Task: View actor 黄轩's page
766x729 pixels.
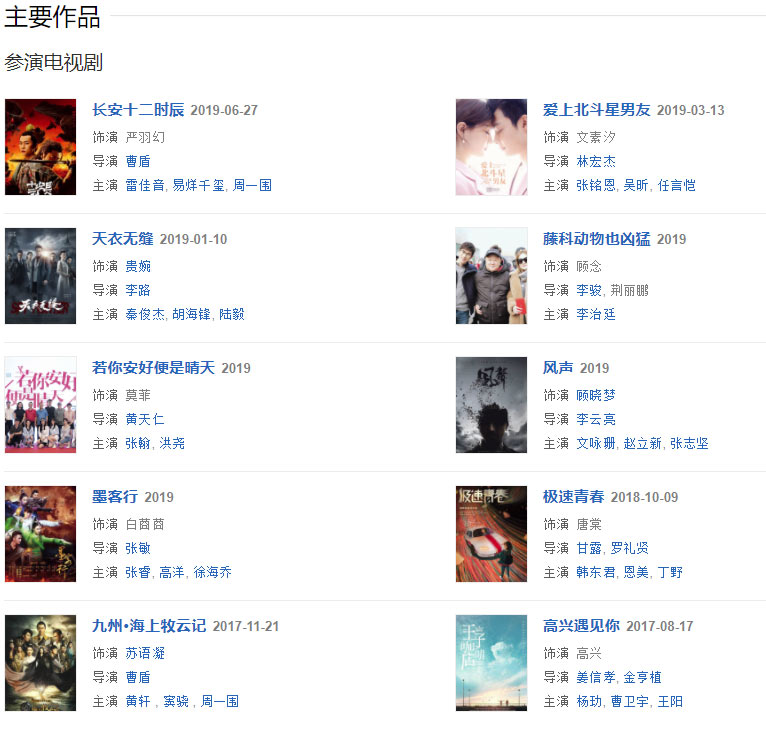Action: tap(138, 701)
